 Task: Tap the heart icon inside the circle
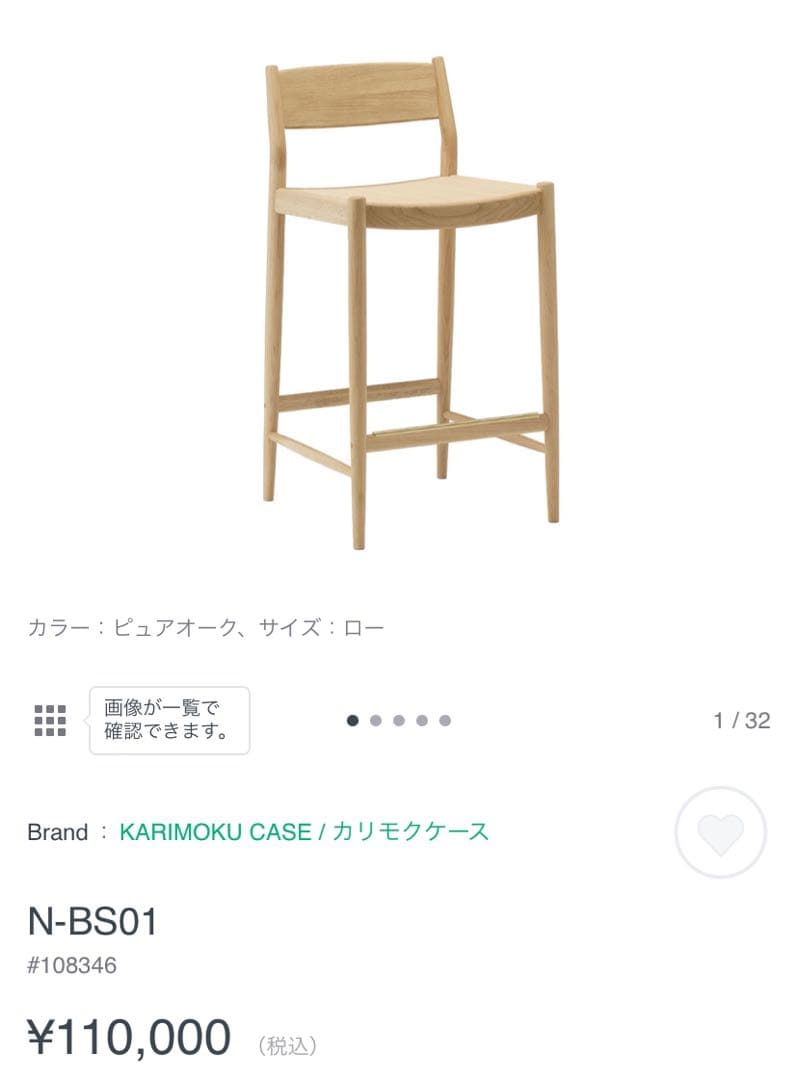[x=721, y=834]
